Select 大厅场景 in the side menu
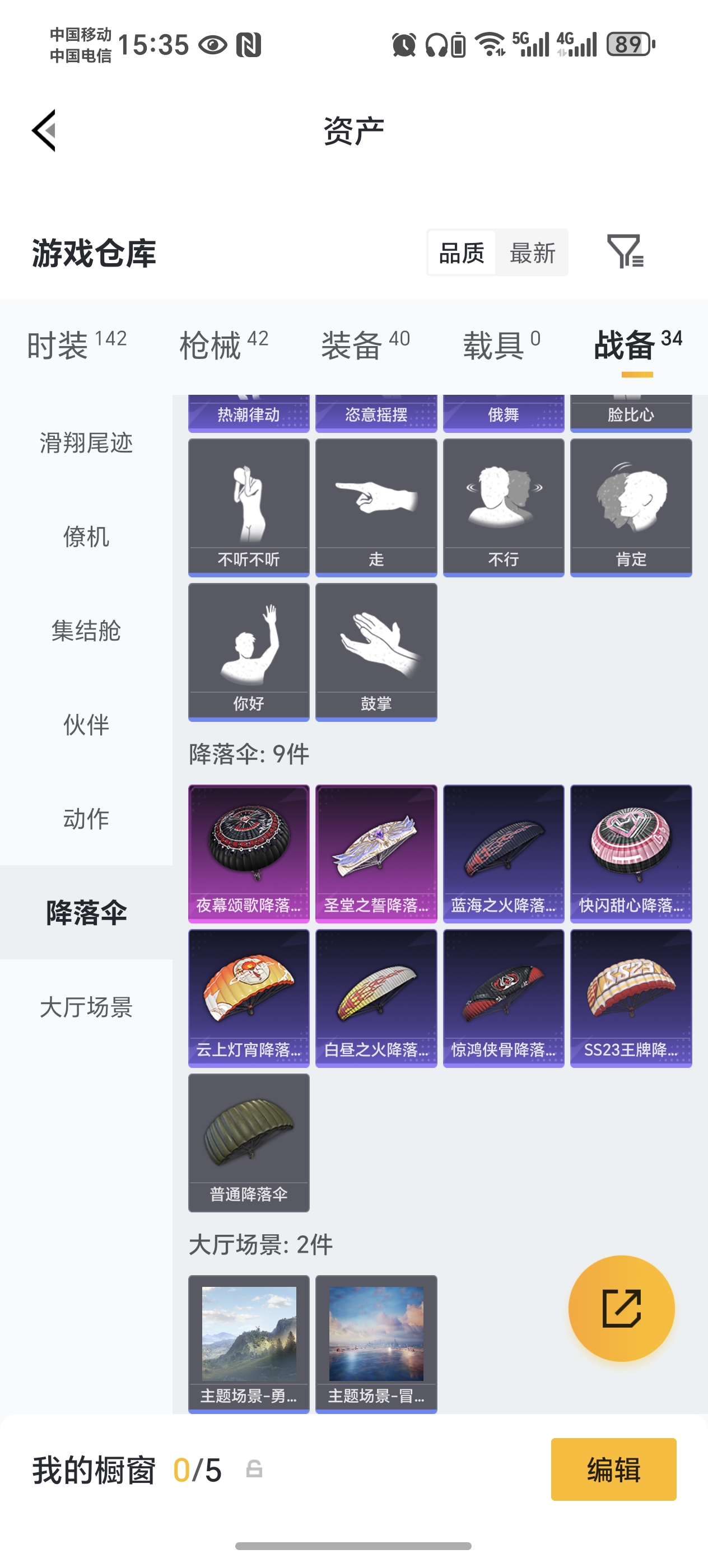The image size is (708, 1568). coord(86,1007)
